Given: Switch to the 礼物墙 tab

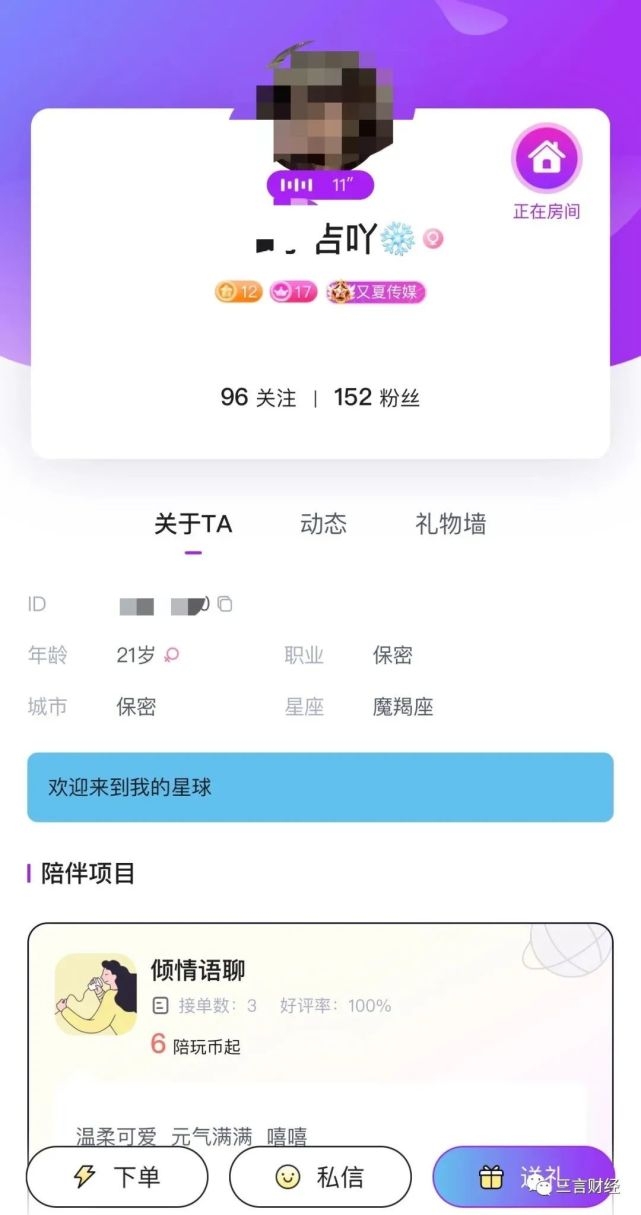Looking at the screenshot, I should (451, 524).
